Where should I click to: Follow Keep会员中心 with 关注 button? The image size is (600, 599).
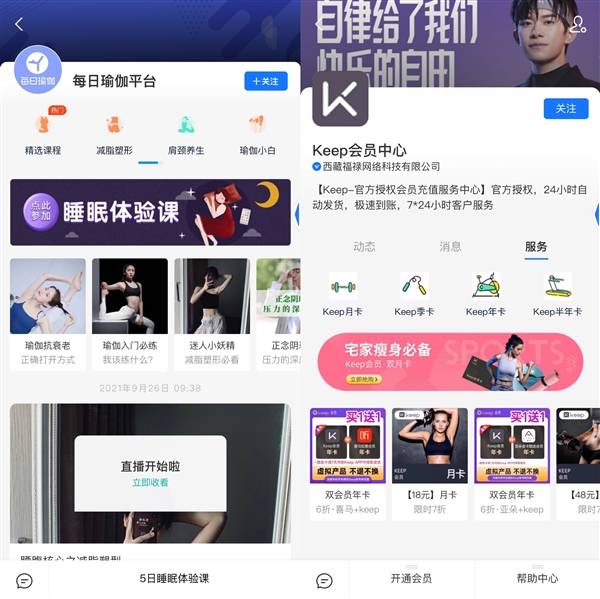(565, 108)
